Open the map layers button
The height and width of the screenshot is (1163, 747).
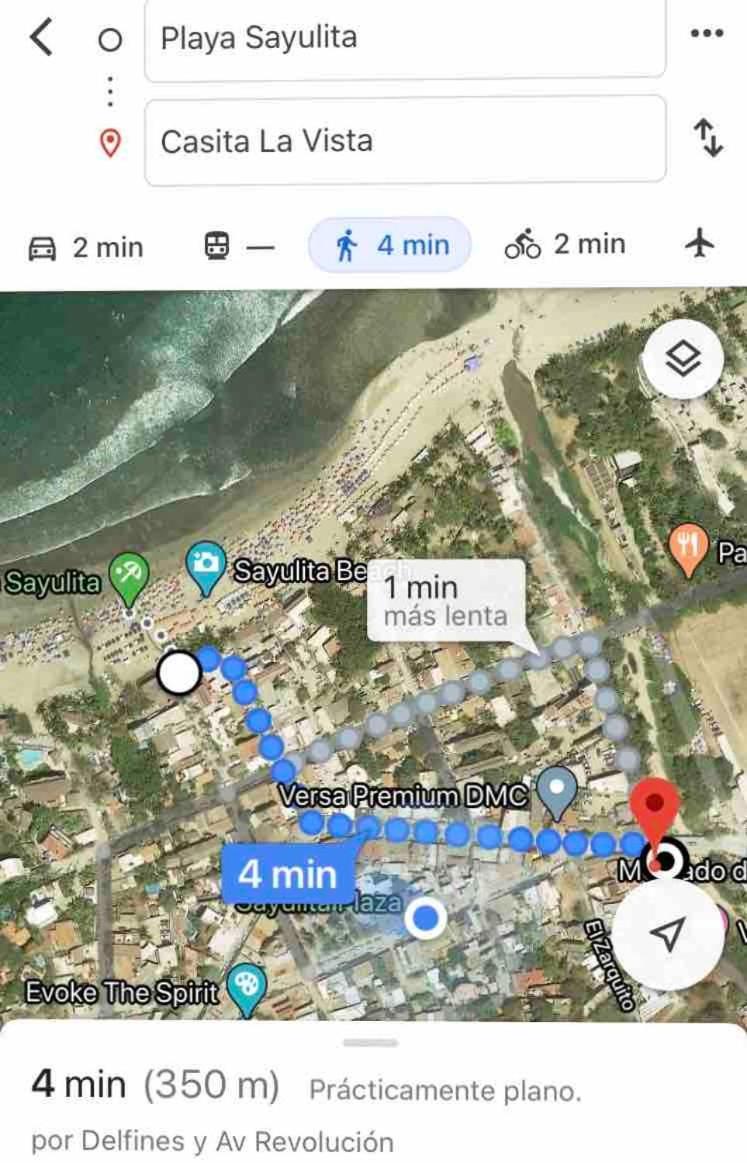tap(683, 359)
